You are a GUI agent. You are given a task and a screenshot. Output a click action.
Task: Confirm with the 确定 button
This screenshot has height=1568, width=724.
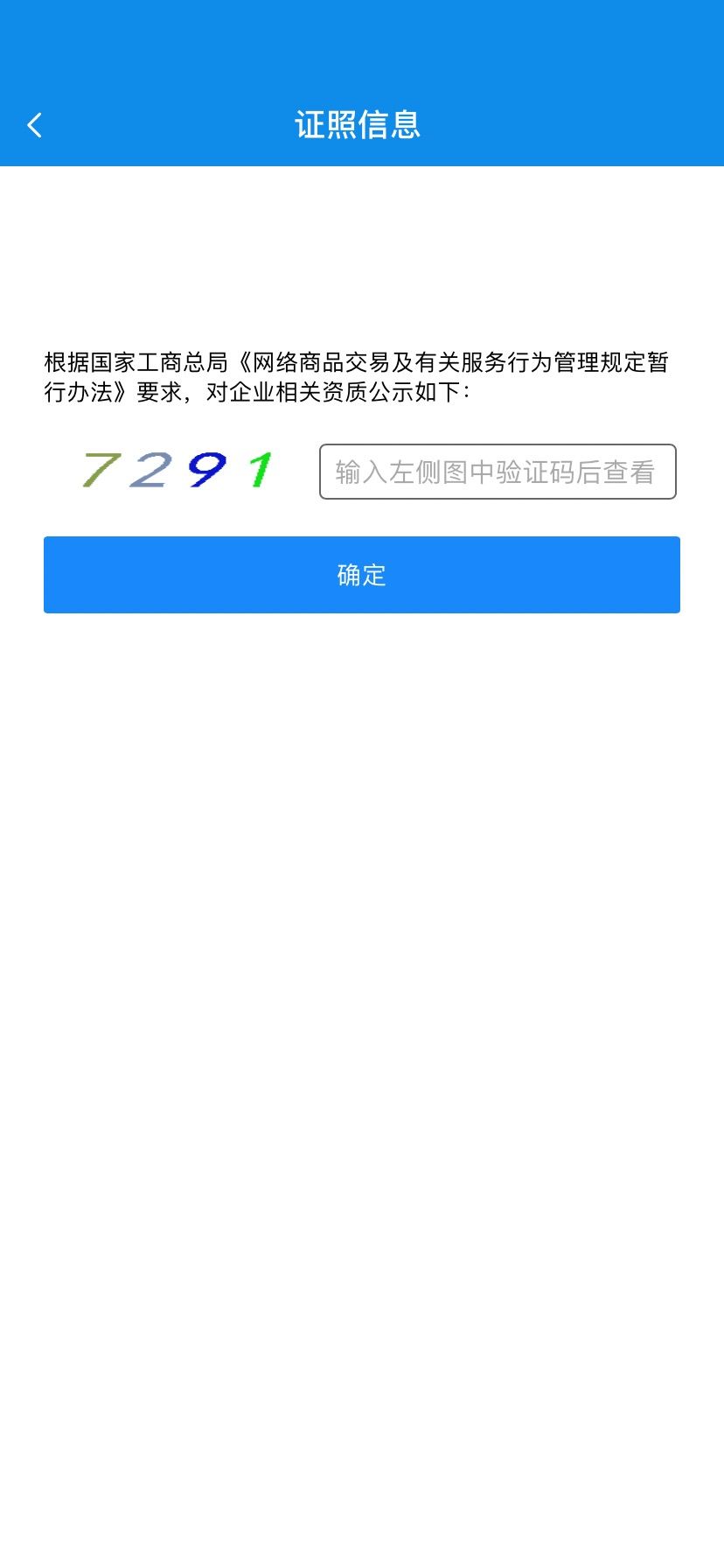pos(362,575)
